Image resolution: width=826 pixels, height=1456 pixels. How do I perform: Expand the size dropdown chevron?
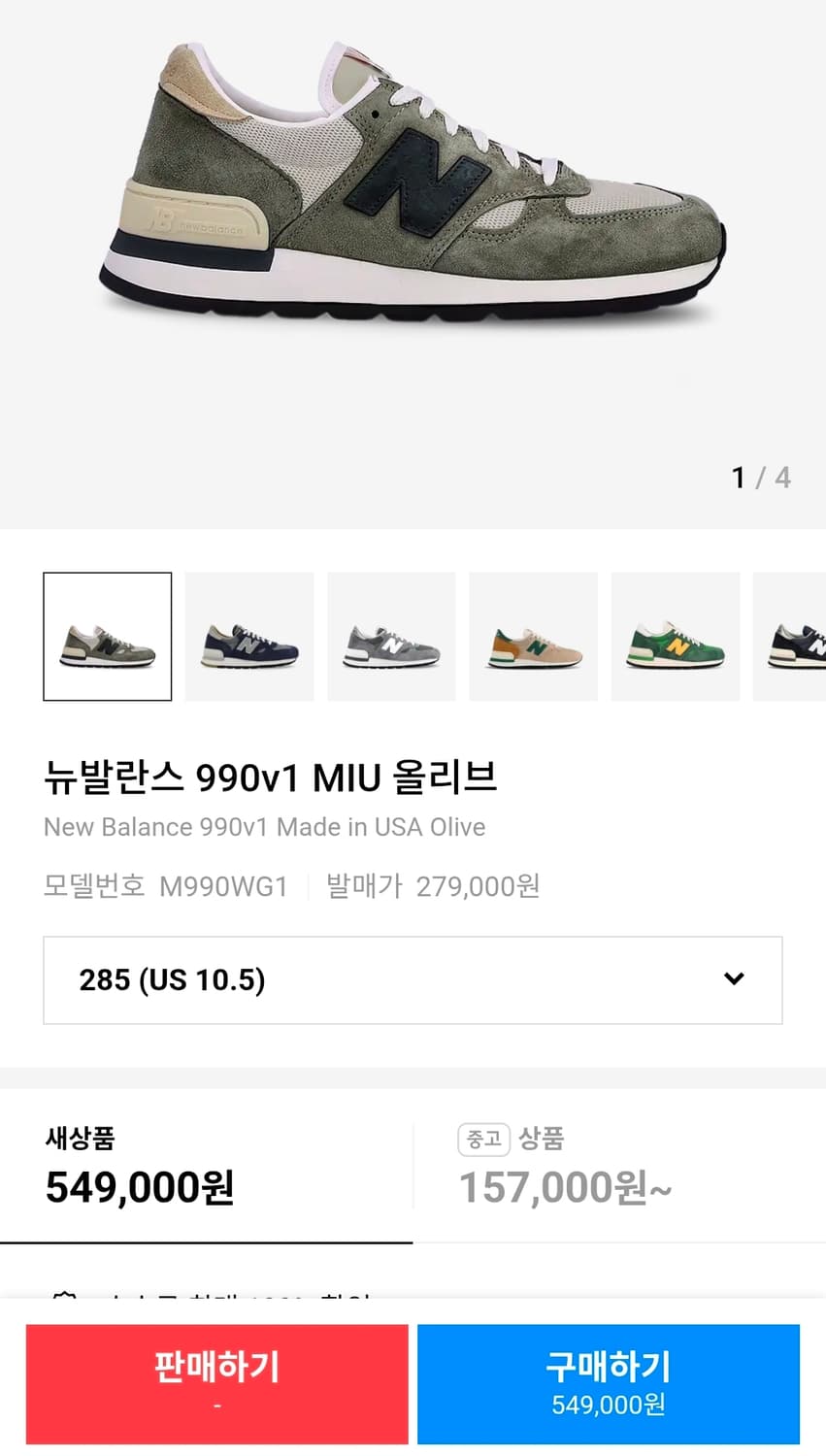[736, 980]
